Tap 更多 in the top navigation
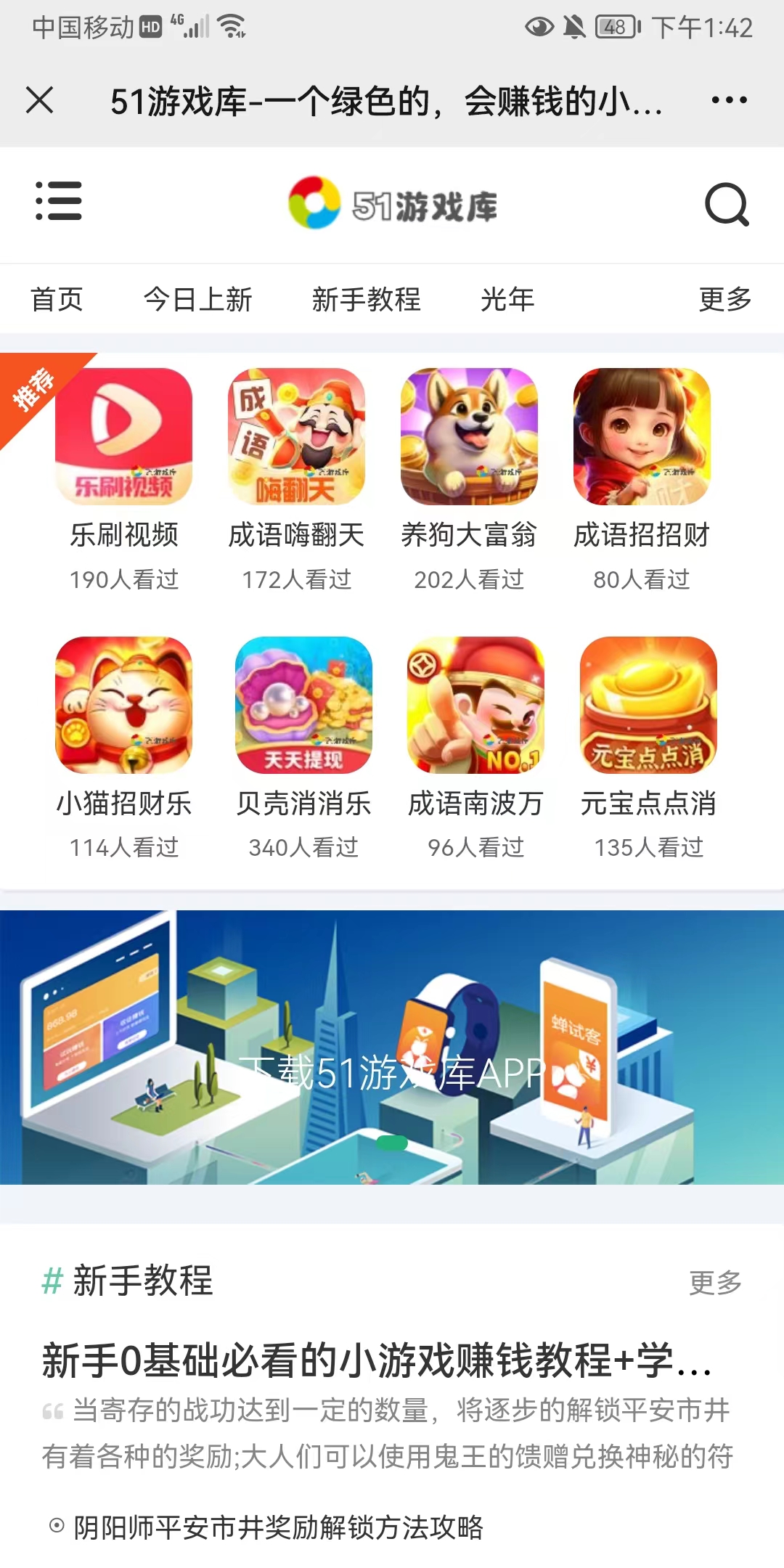 724,299
